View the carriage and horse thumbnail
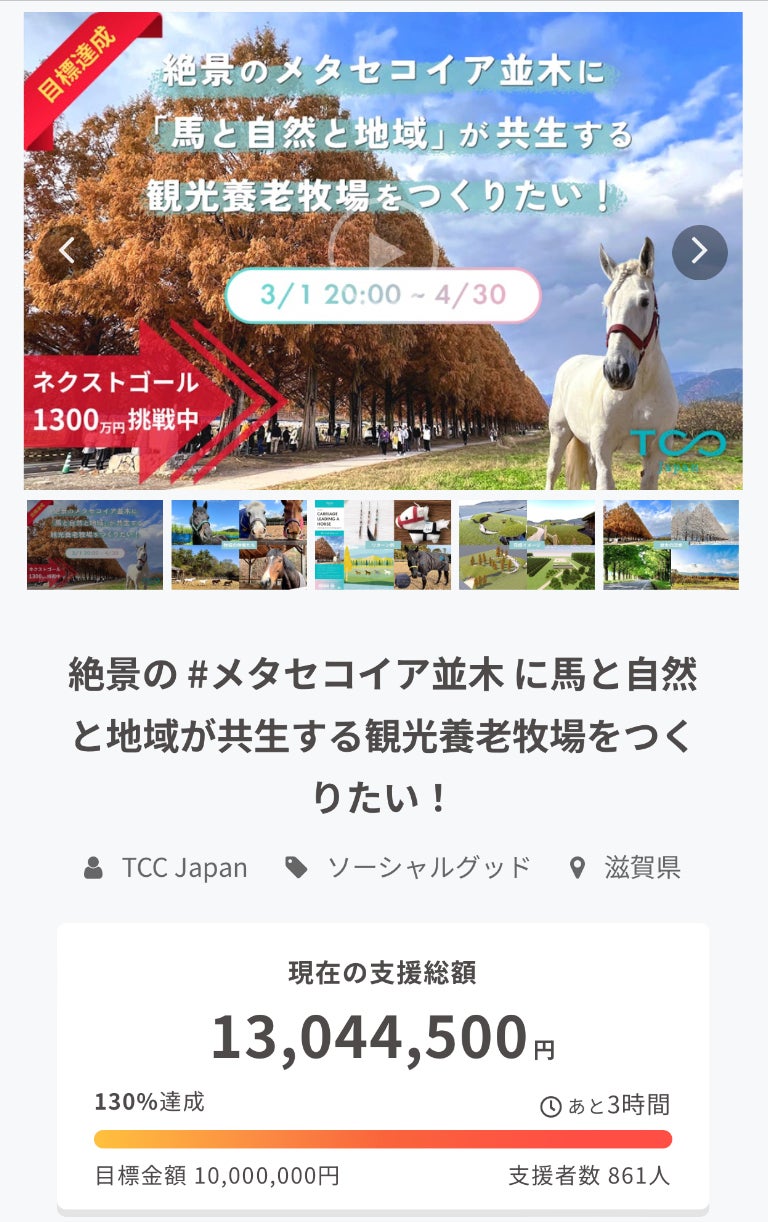The width and height of the screenshot is (768, 1222). (x=383, y=545)
